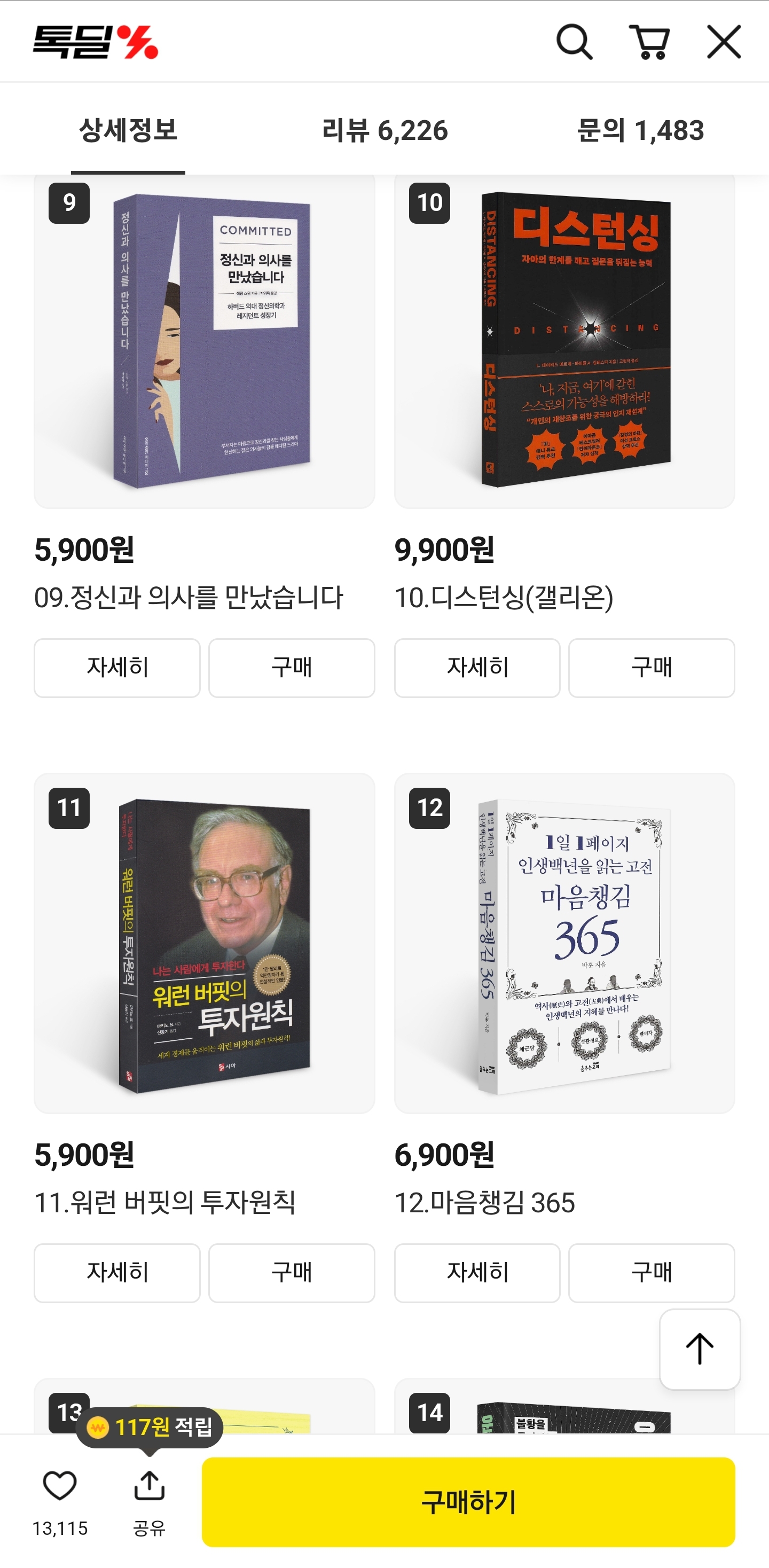Buy 12.마음챙김 365 with 구매
This screenshot has height=1568, width=769.
coord(652,1273)
